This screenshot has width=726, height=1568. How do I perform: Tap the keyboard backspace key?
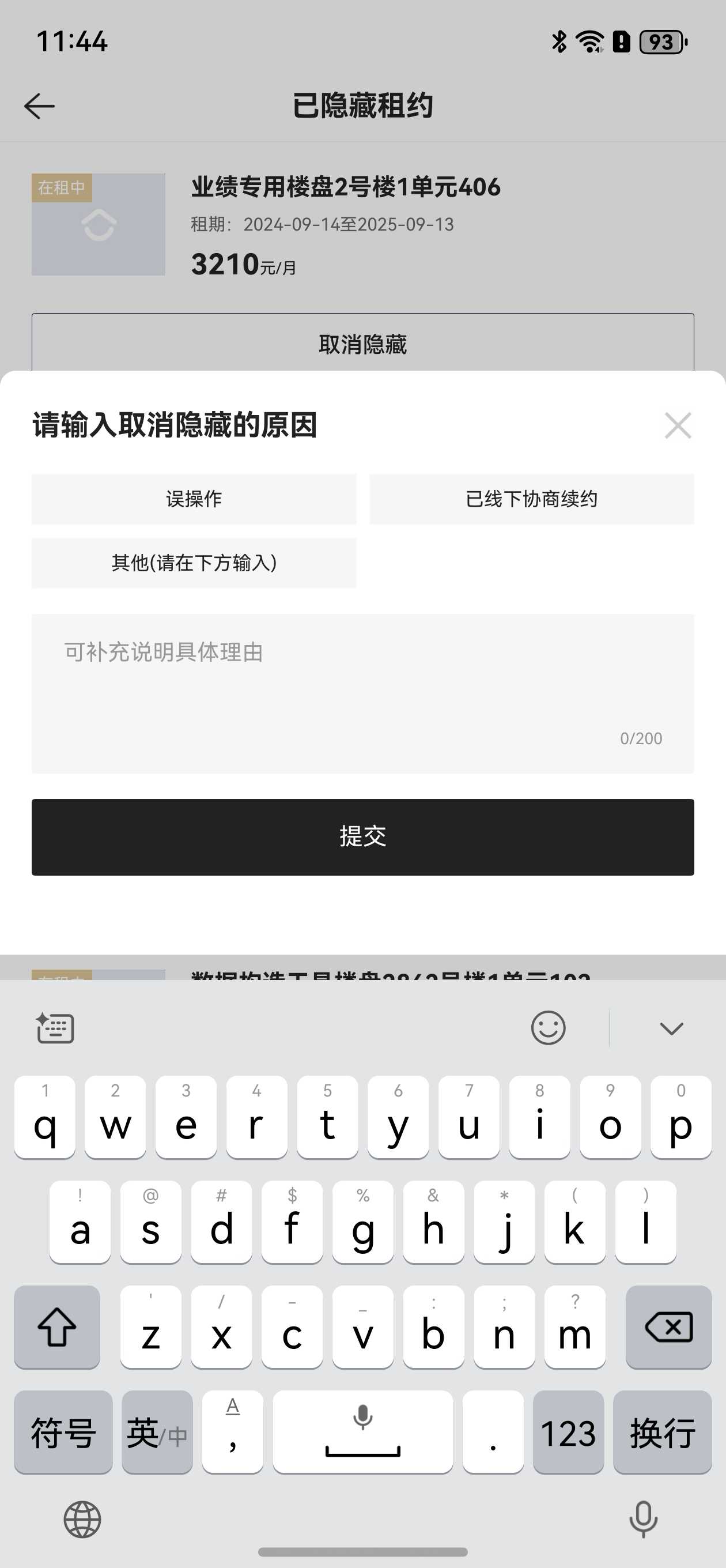668,1327
